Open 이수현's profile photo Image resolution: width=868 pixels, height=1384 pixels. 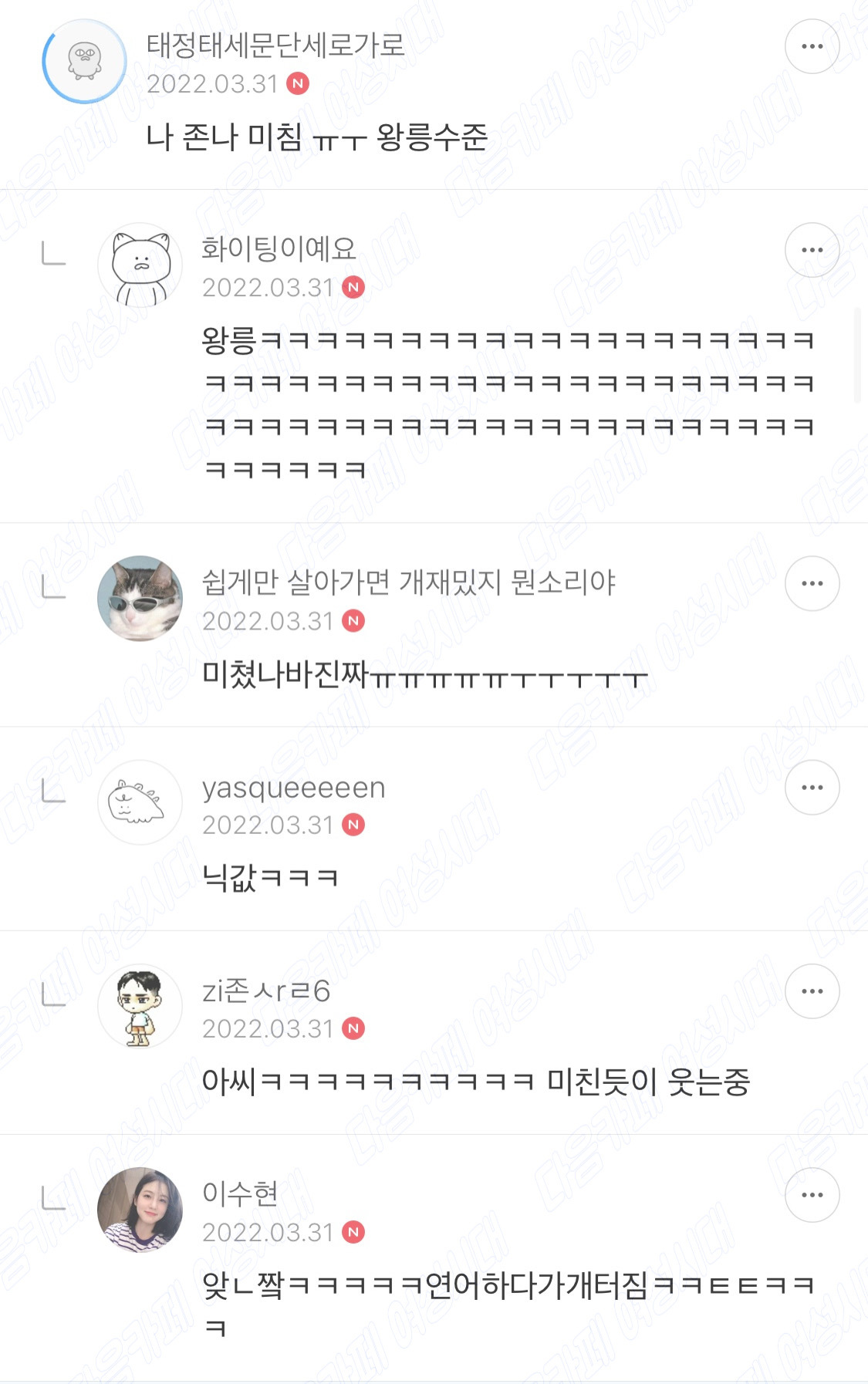140,1210
